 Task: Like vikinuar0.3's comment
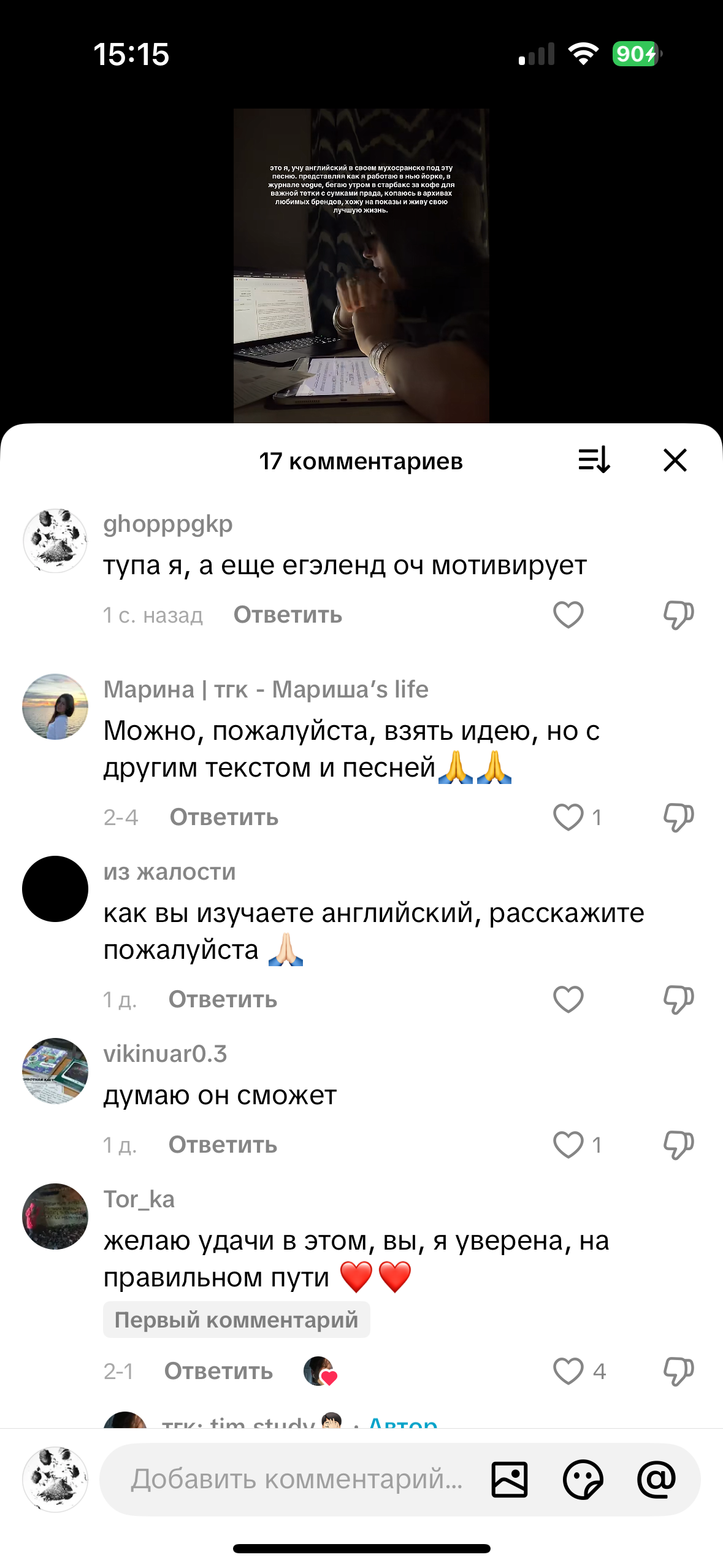click(x=568, y=1145)
